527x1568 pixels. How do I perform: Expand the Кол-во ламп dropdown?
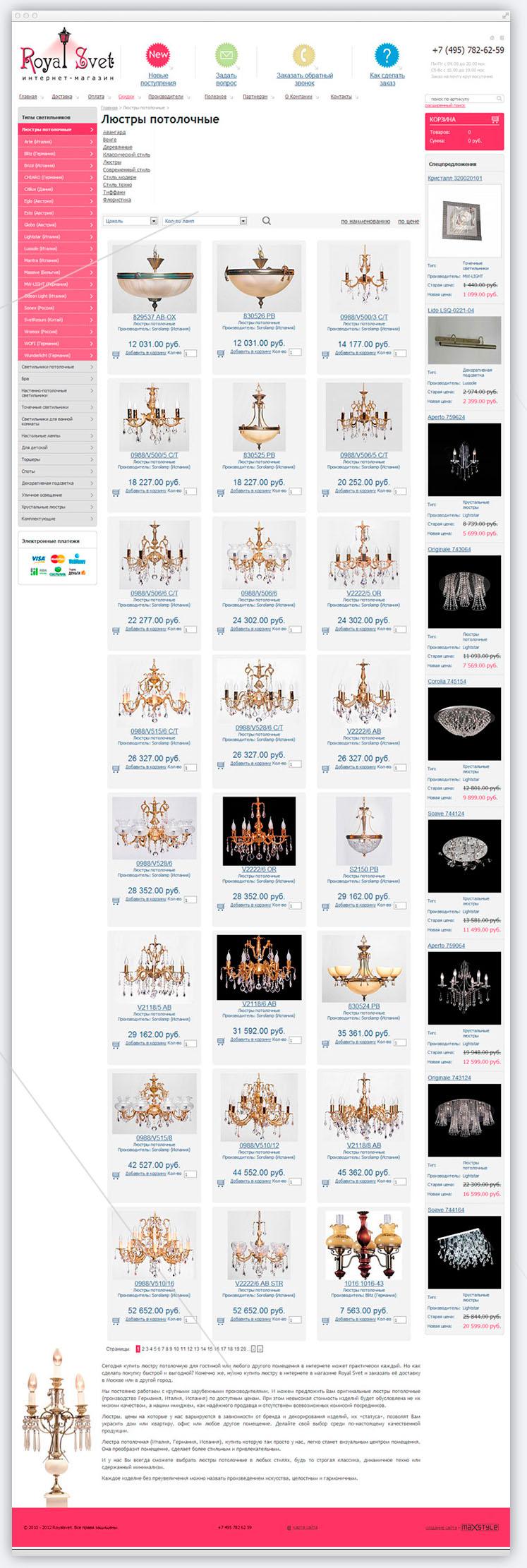pyautogui.click(x=243, y=221)
